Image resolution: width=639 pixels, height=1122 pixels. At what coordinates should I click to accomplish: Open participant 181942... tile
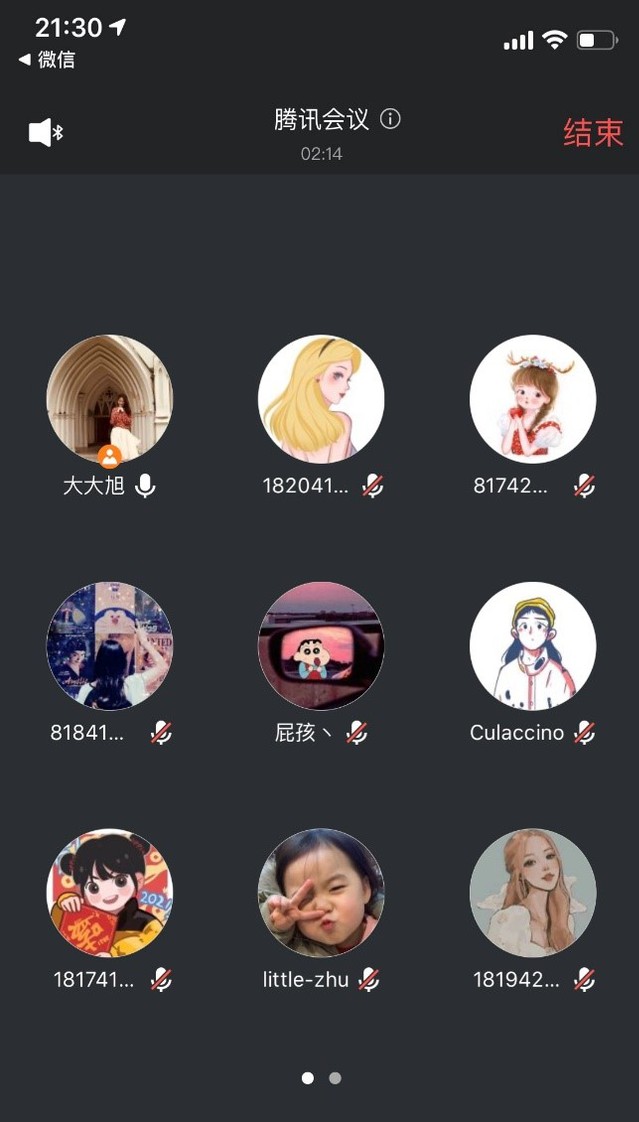[x=532, y=892]
